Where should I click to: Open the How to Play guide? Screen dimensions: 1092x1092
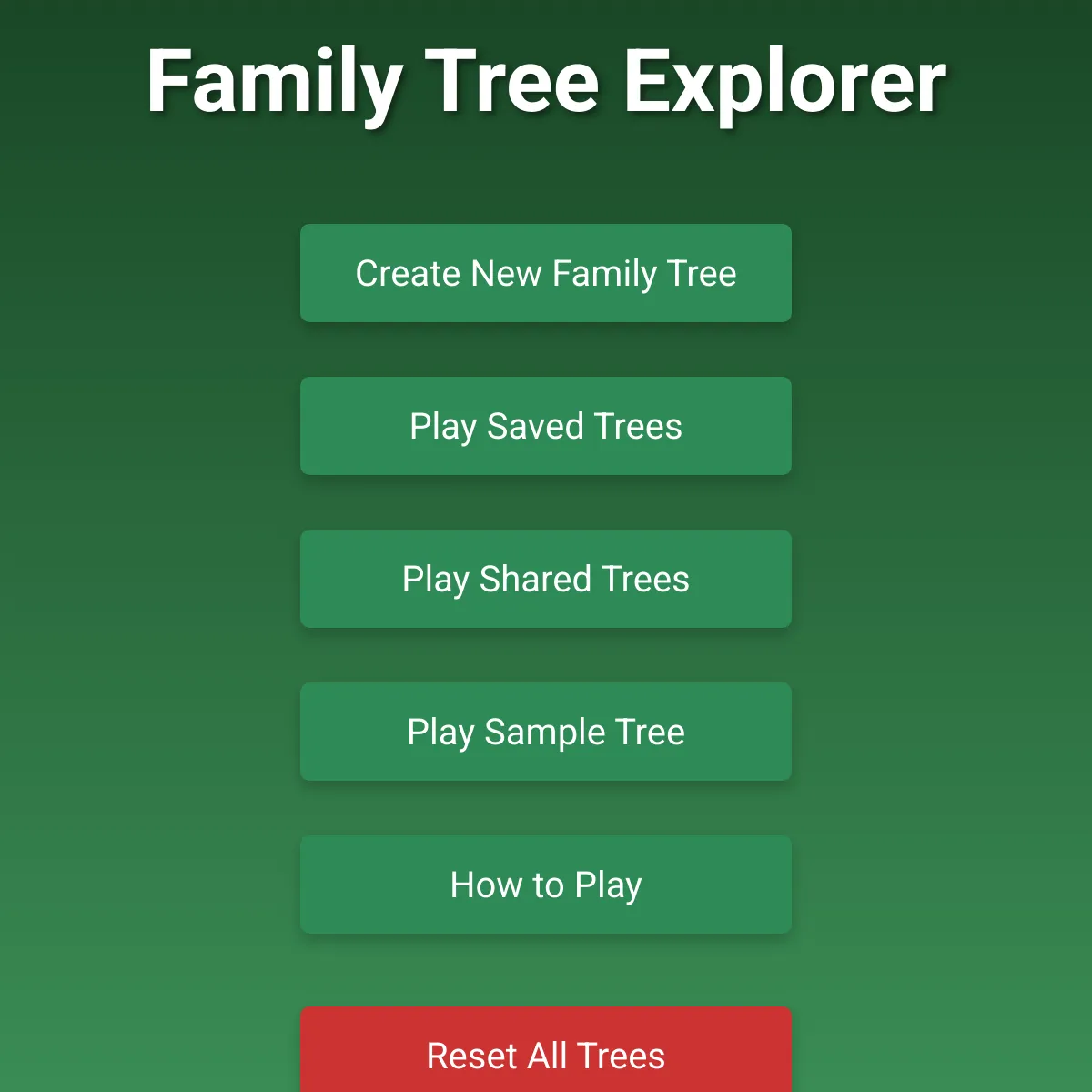click(546, 885)
